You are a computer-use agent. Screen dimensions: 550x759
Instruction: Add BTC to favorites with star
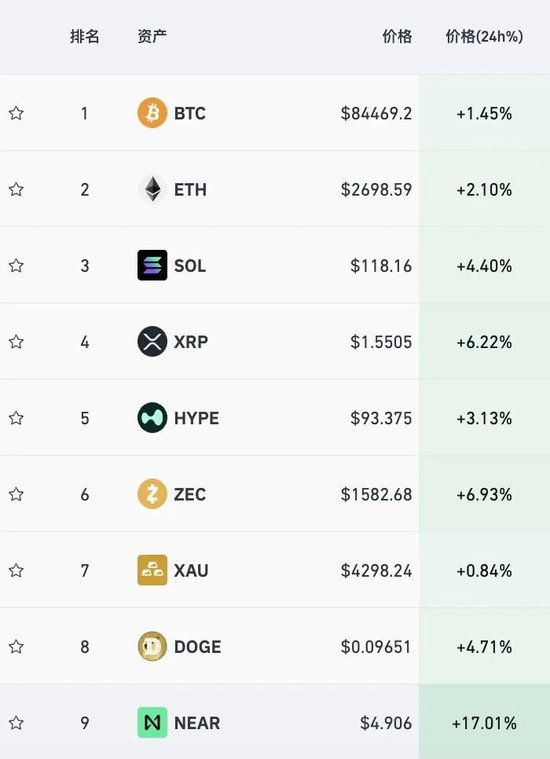pyautogui.click(x=16, y=113)
